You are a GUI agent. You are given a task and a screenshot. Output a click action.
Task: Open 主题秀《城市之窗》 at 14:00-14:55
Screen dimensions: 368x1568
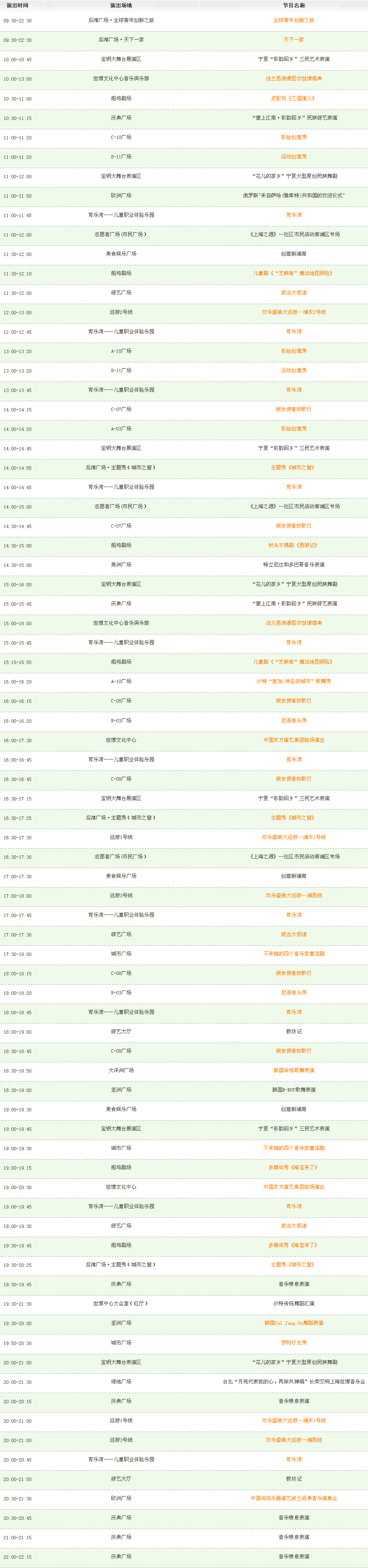(x=294, y=468)
